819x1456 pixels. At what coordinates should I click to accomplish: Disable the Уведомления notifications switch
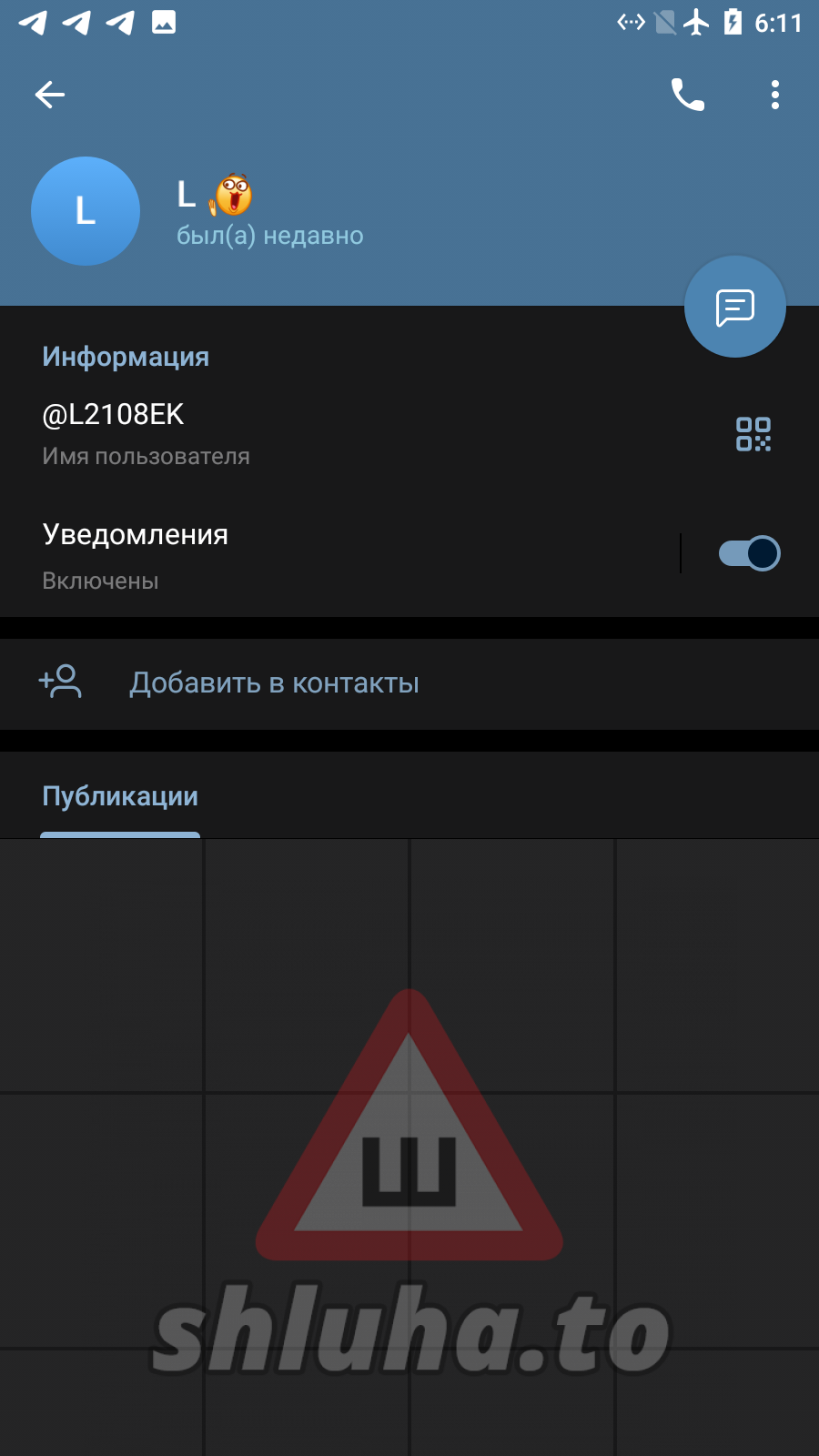coord(749,553)
